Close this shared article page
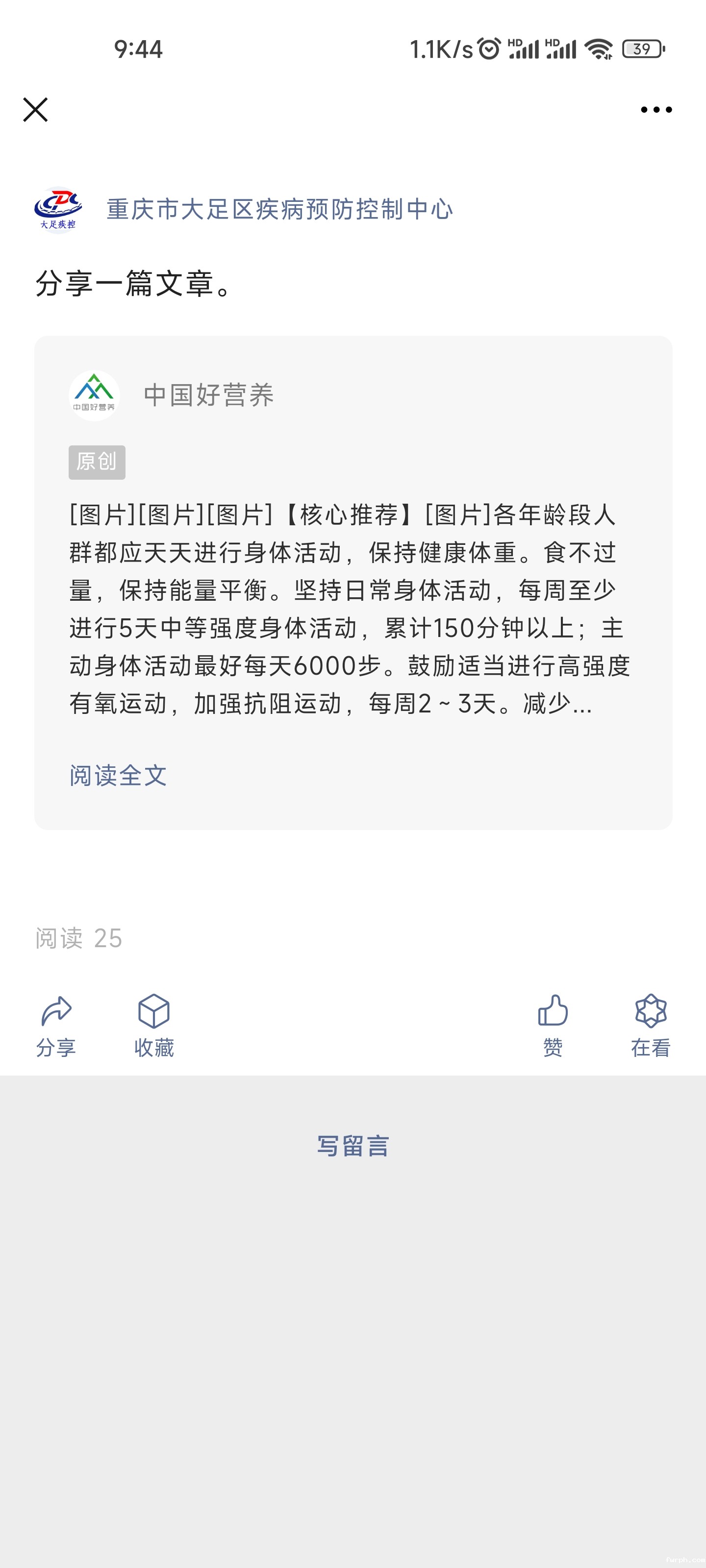706x1568 pixels. [35, 110]
